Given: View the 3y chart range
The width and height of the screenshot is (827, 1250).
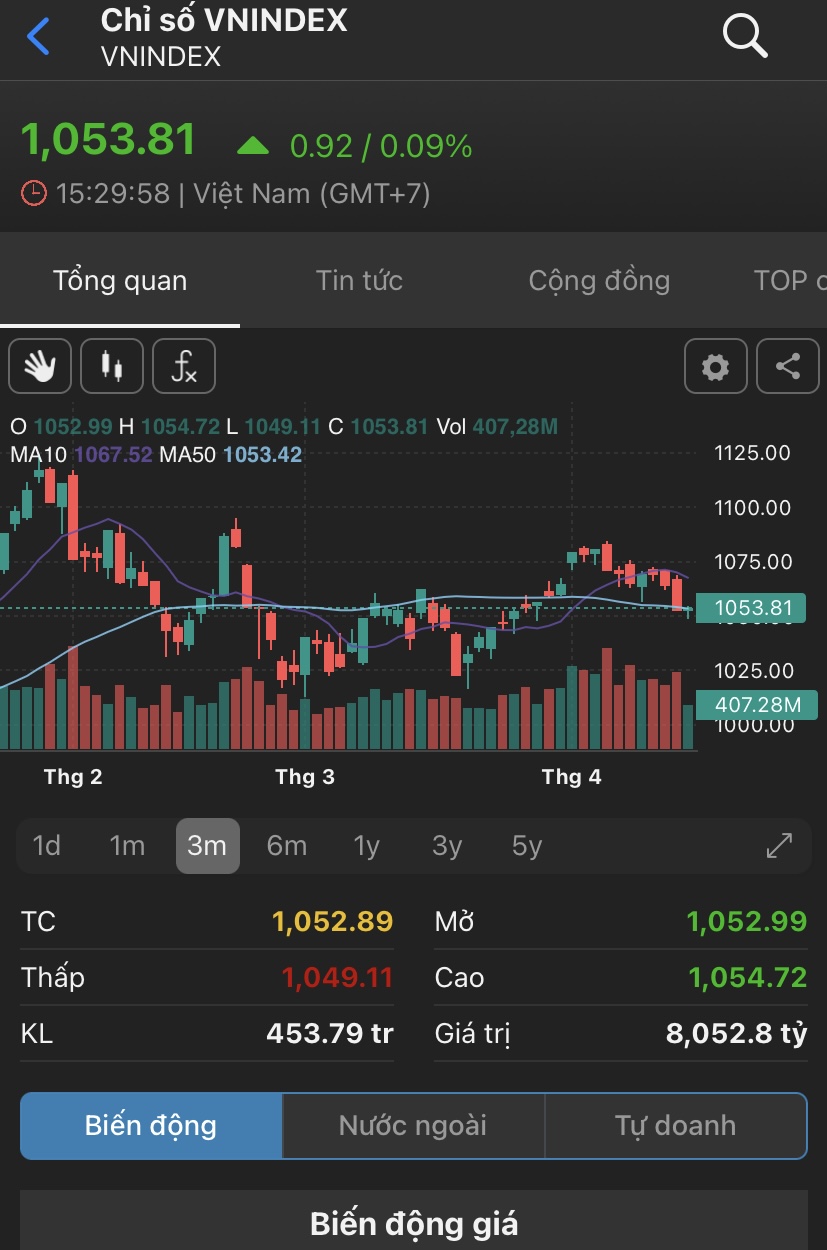Looking at the screenshot, I should 447,846.
